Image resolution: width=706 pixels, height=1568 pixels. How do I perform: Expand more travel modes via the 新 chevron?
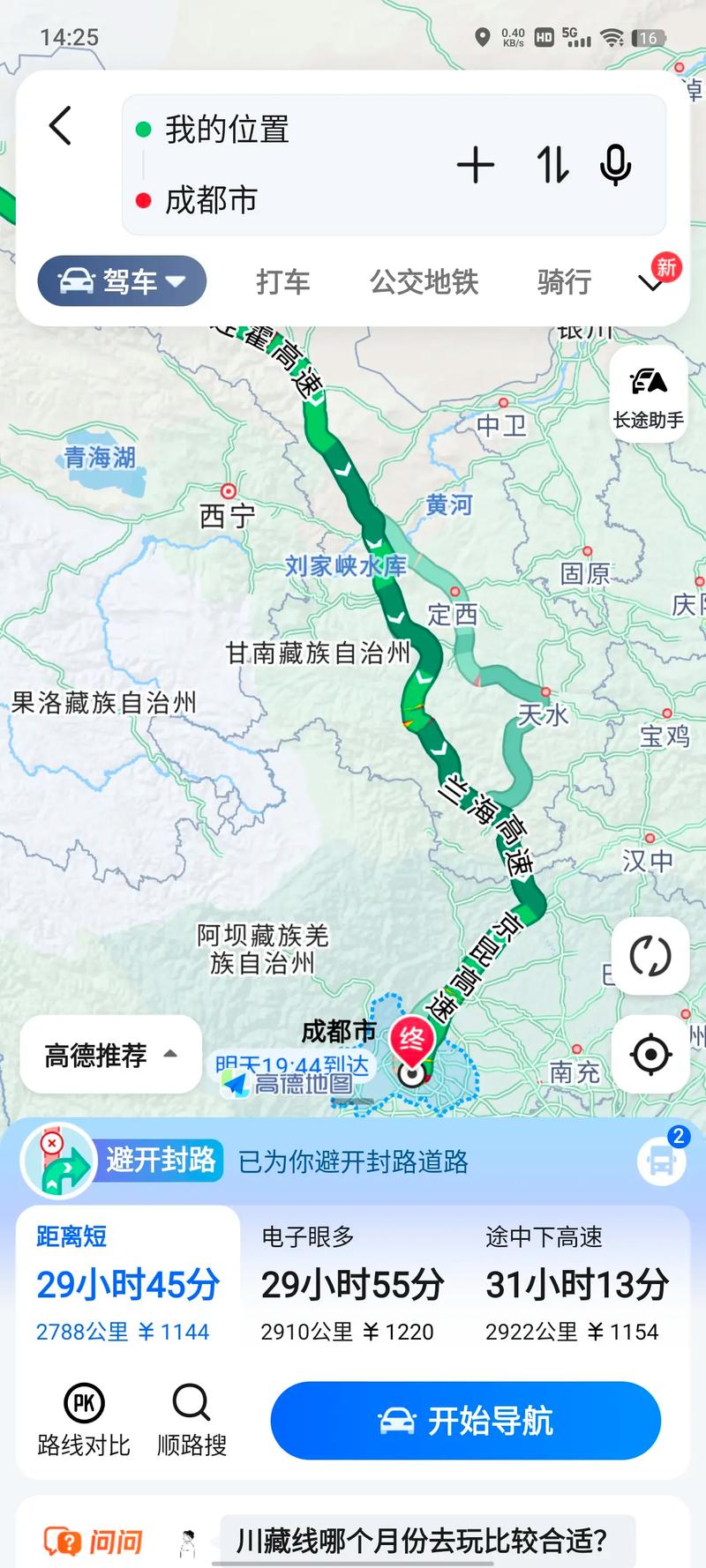650,282
